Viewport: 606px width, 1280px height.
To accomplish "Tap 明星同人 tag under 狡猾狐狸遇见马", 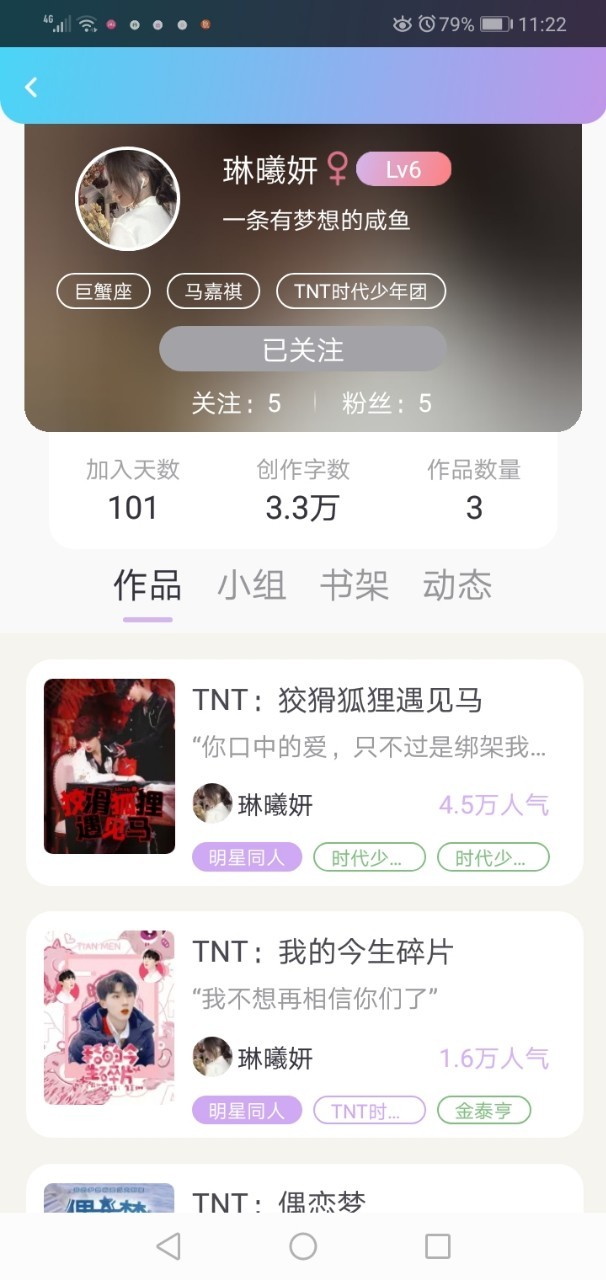I will (247, 857).
